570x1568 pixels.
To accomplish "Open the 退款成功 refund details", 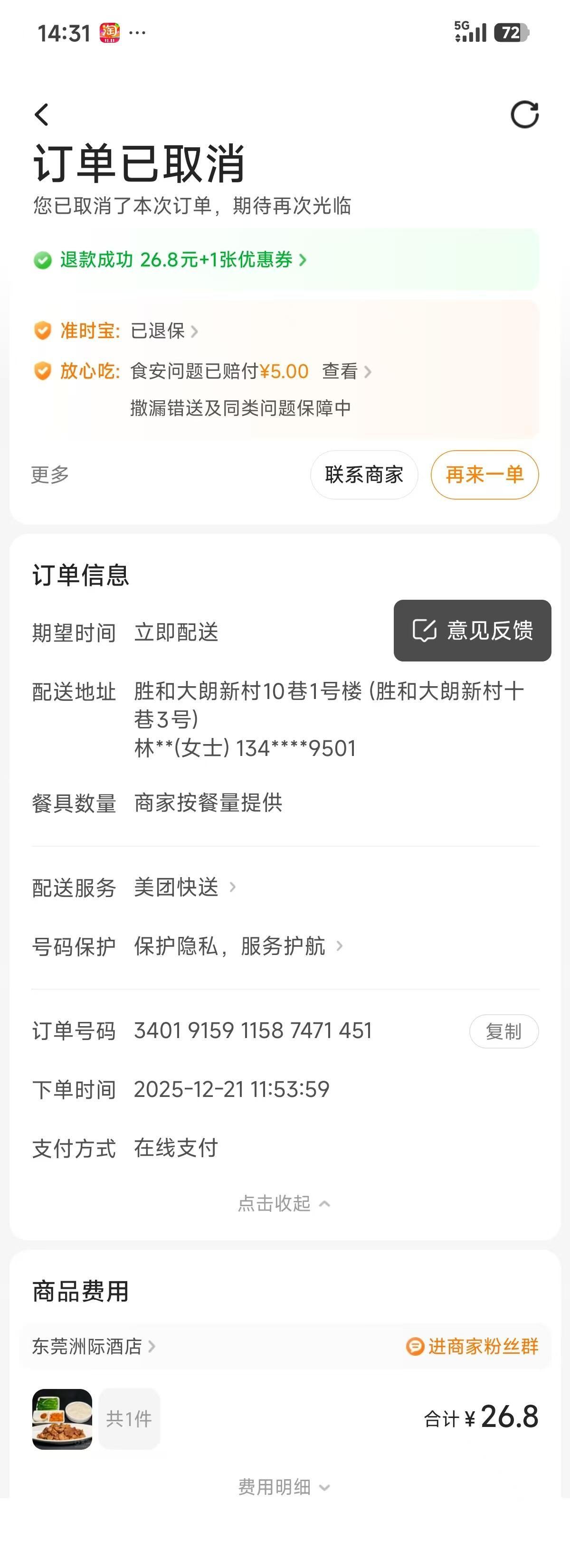I will [183, 260].
